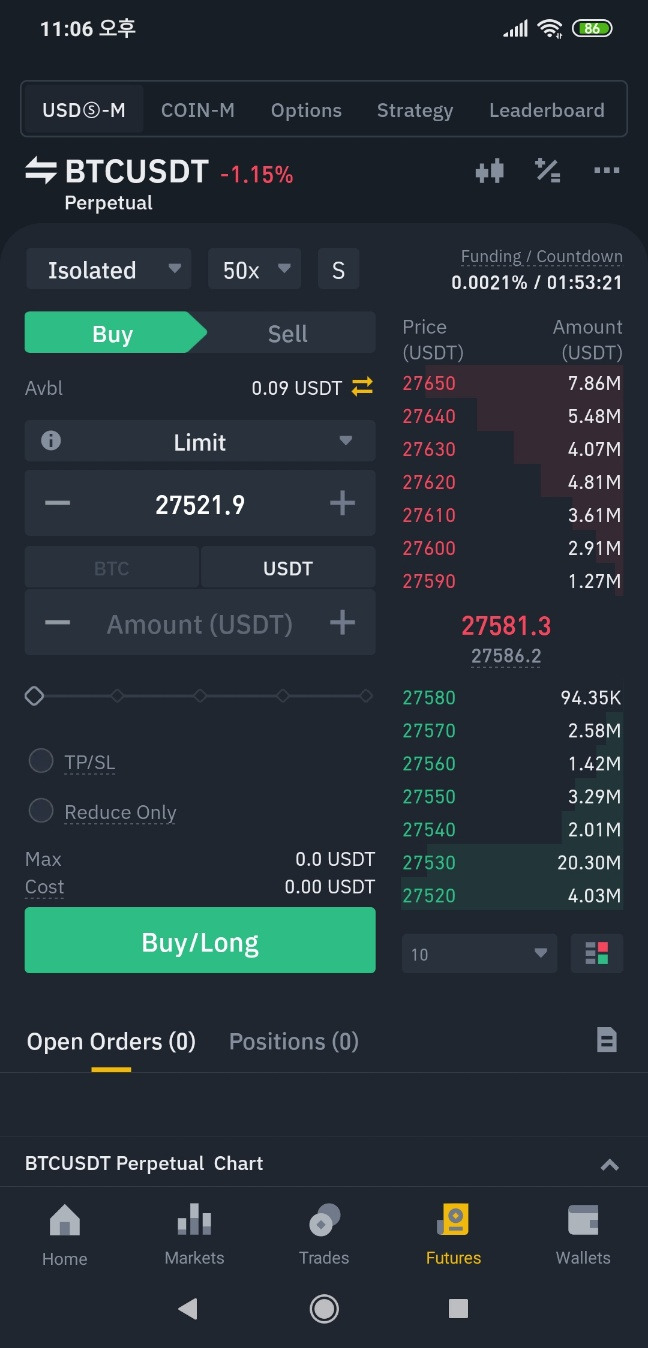
Task: Open the candlestick chart icon
Action: click(x=489, y=171)
